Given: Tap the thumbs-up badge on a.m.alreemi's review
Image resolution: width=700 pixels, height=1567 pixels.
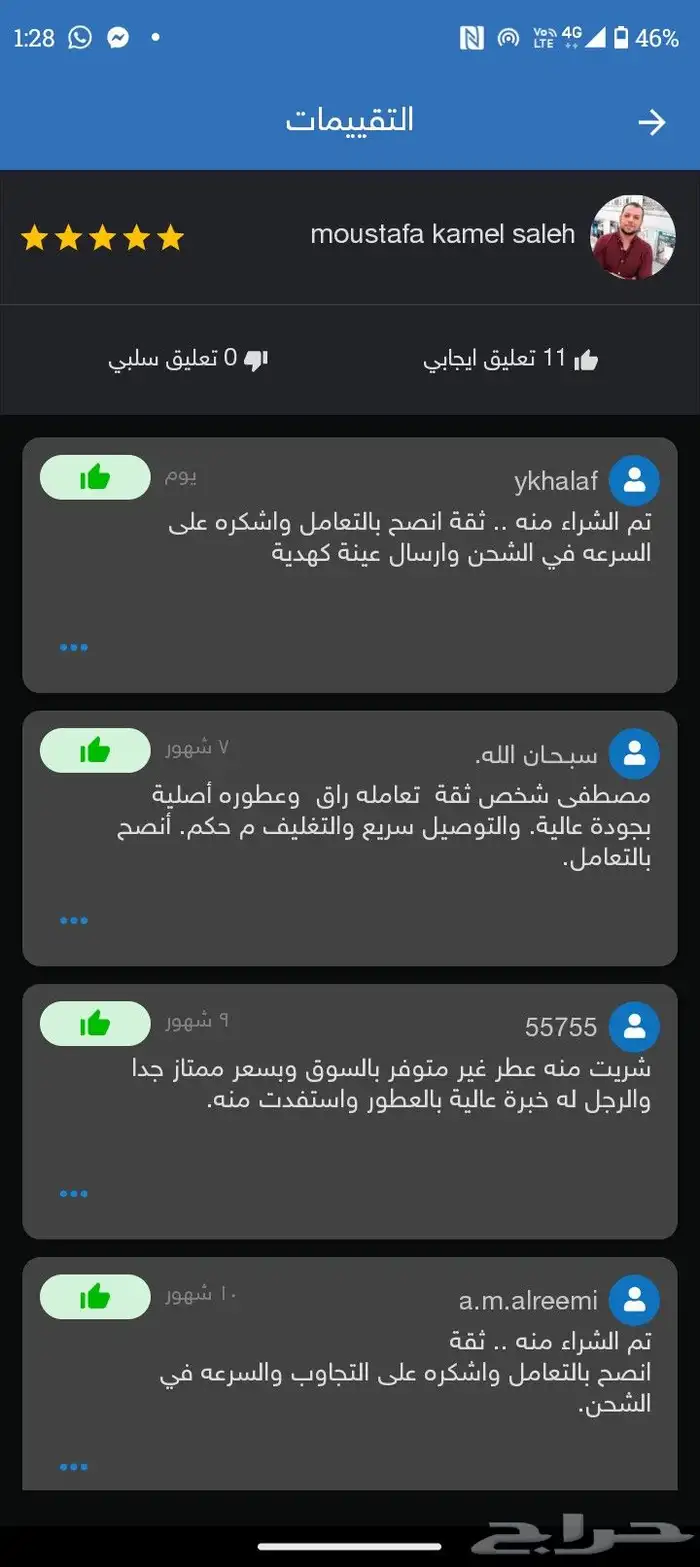Looking at the screenshot, I should 95,1296.
